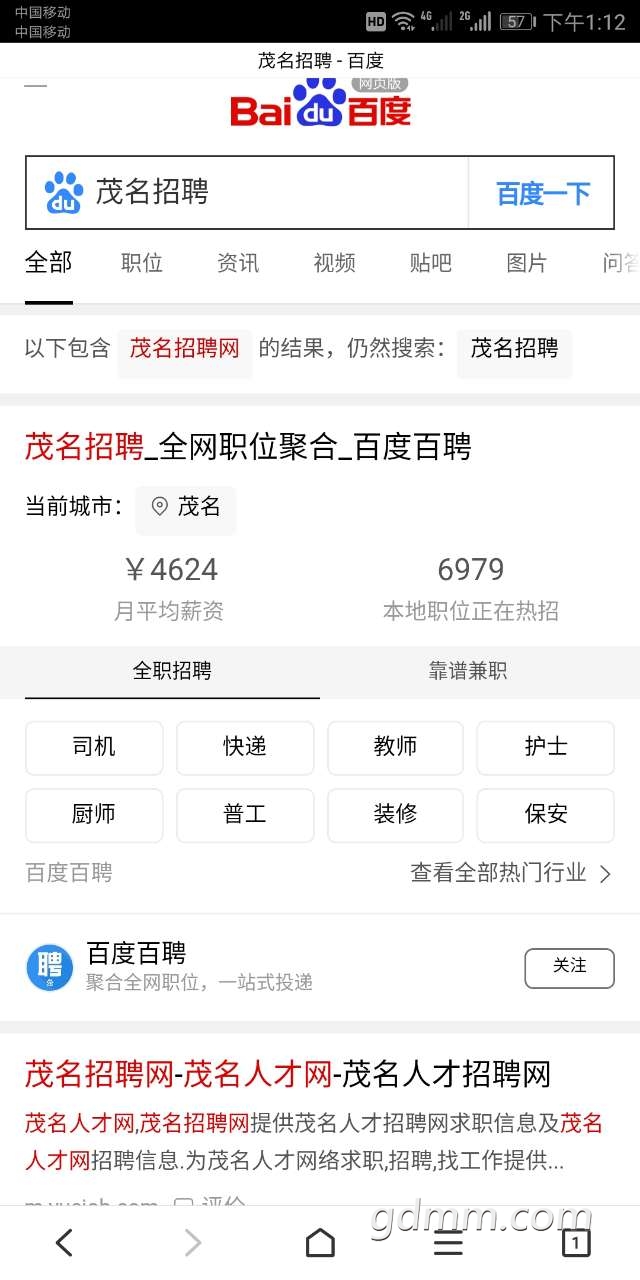Open the 茂名招聘网-茂名人才网 search result
The height and width of the screenshot is (1280, 640).
pyautogui.click(x=288, y=1075)
